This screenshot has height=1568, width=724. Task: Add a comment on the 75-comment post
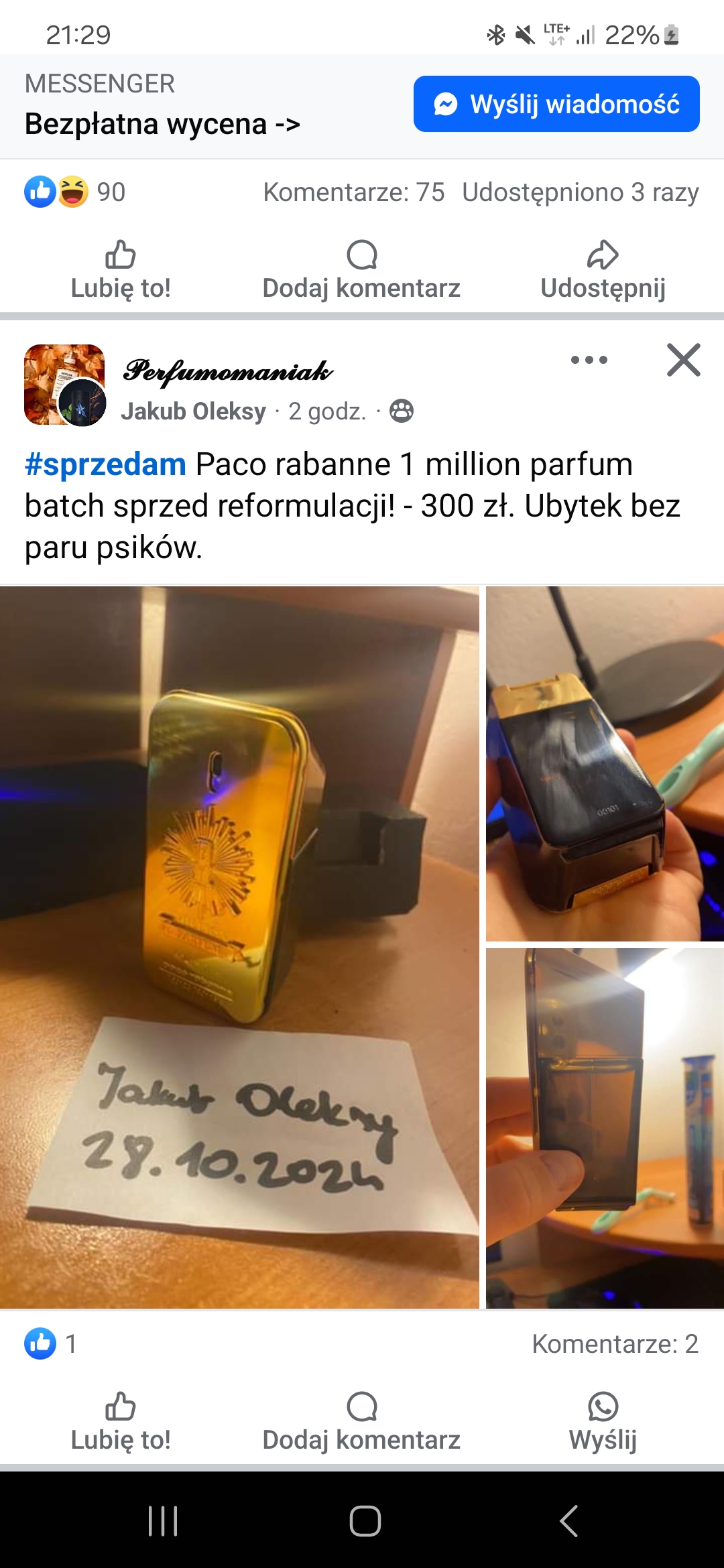[x=361, y=271]
